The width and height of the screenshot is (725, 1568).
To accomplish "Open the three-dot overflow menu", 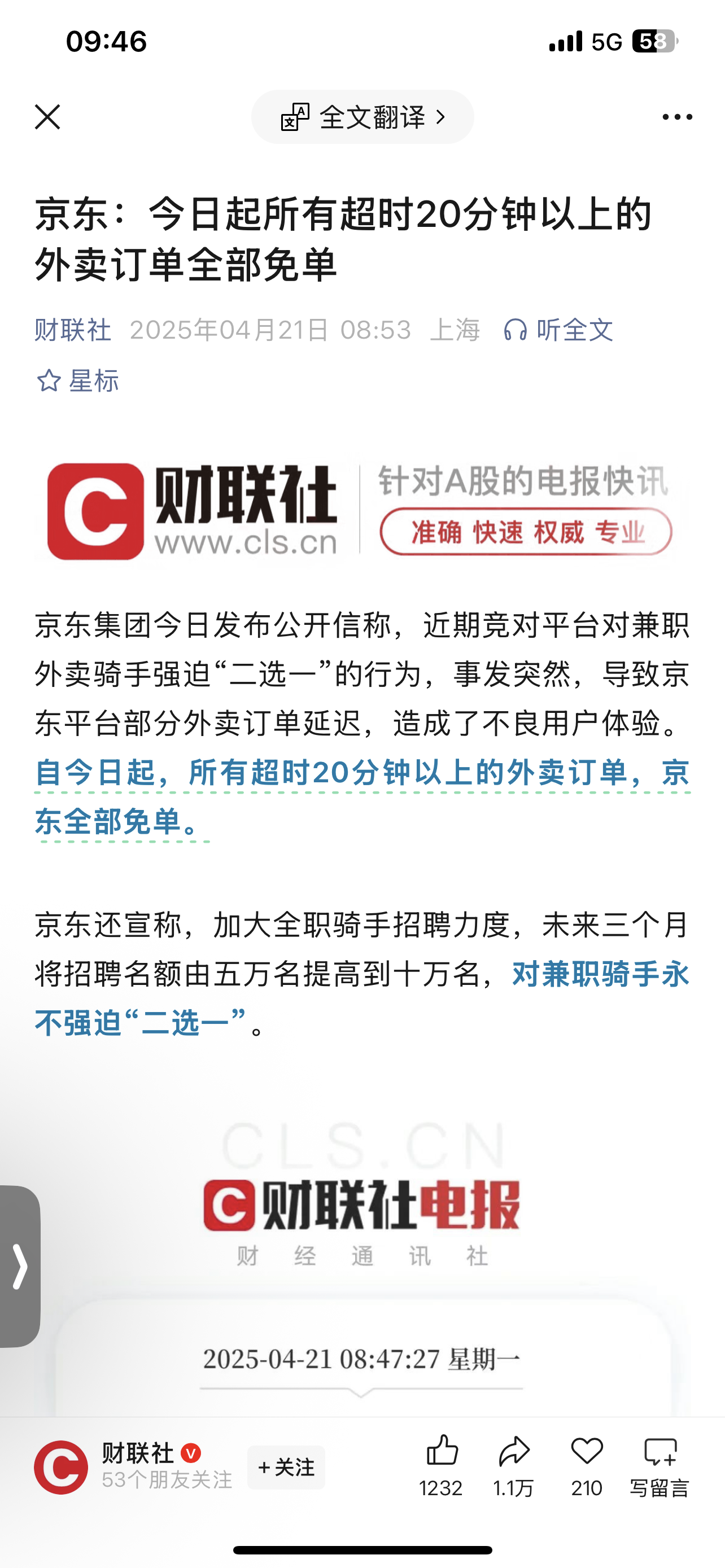I will coord(677,117).
